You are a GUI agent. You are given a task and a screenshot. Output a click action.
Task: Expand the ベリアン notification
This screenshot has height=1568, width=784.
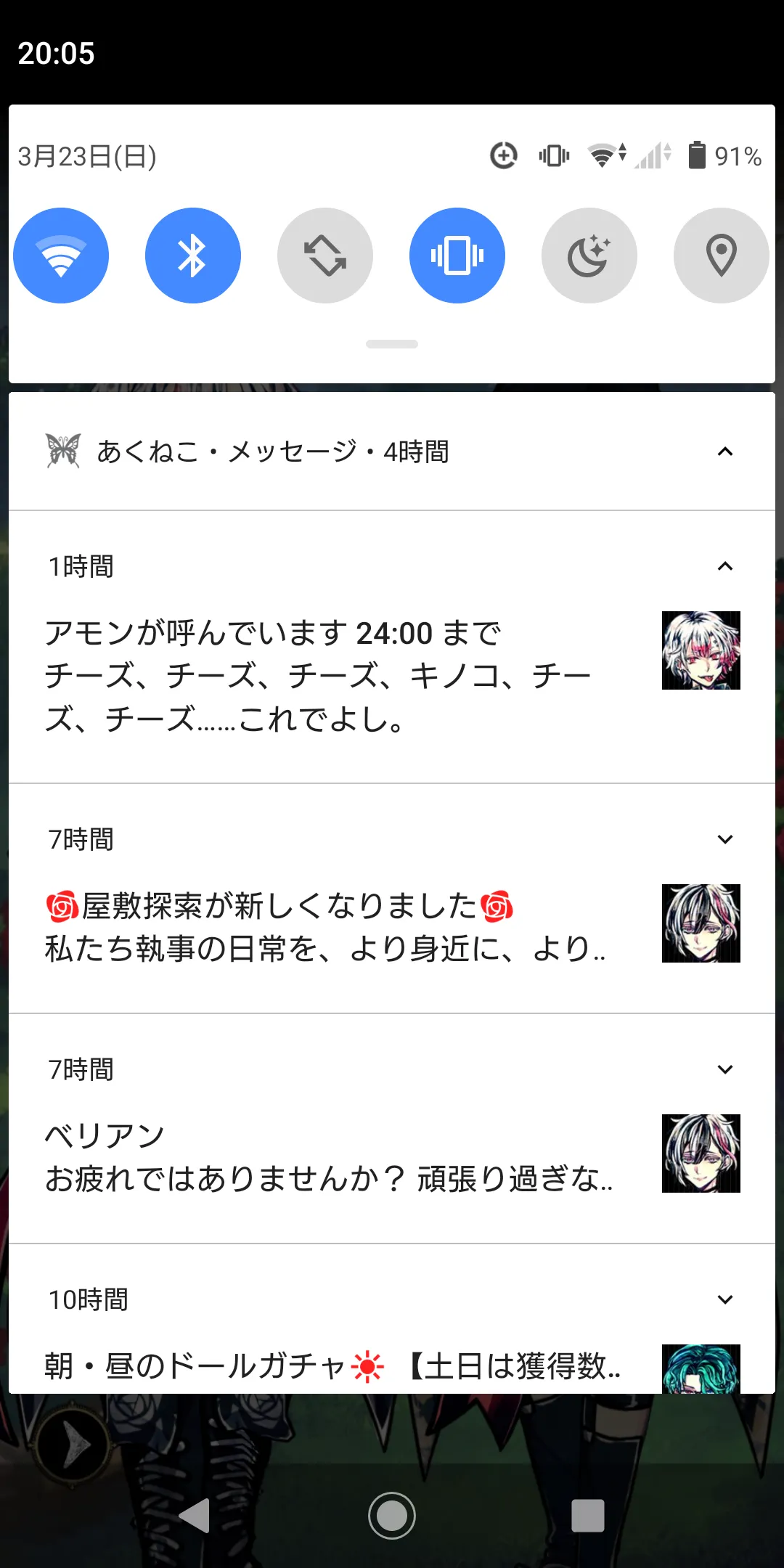(x=724, y=1069)
